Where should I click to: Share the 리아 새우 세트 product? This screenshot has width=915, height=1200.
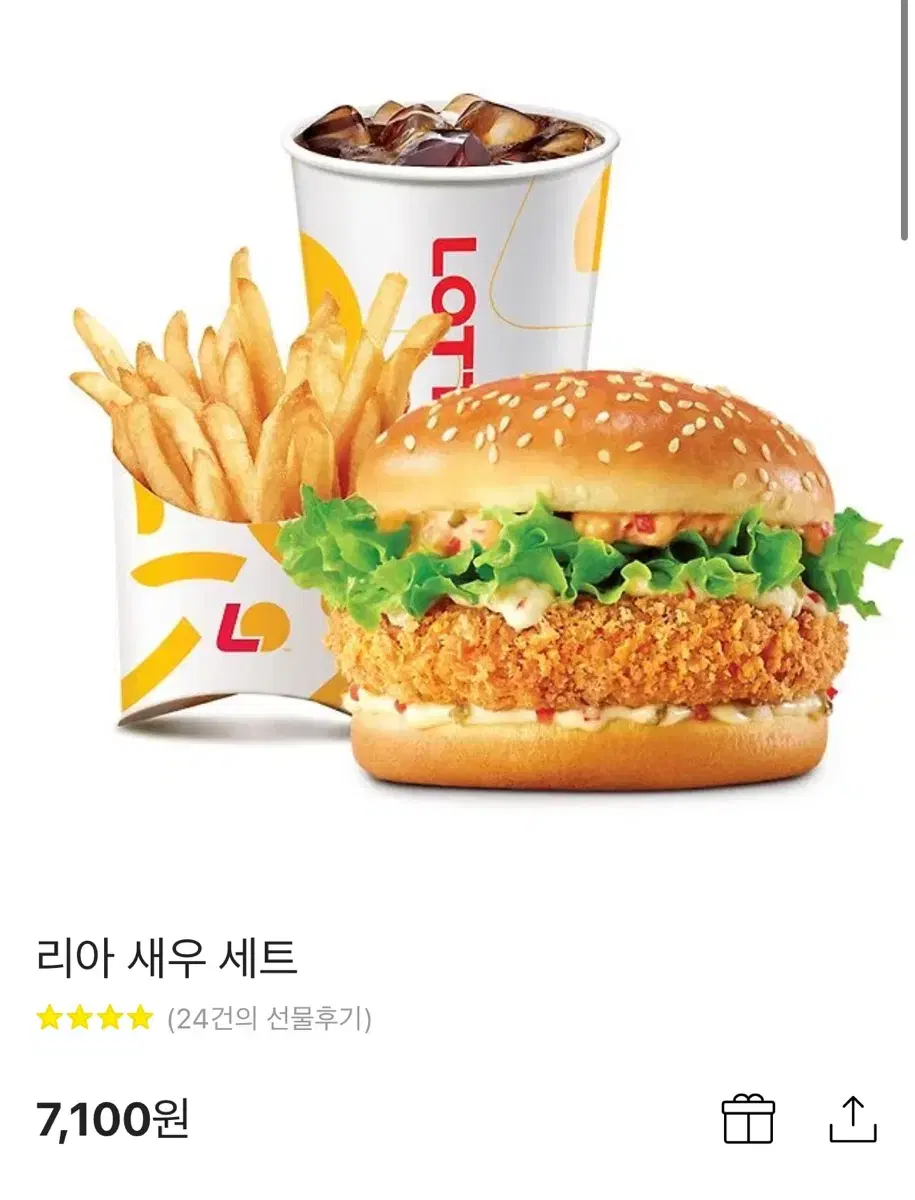(853, 1118)
